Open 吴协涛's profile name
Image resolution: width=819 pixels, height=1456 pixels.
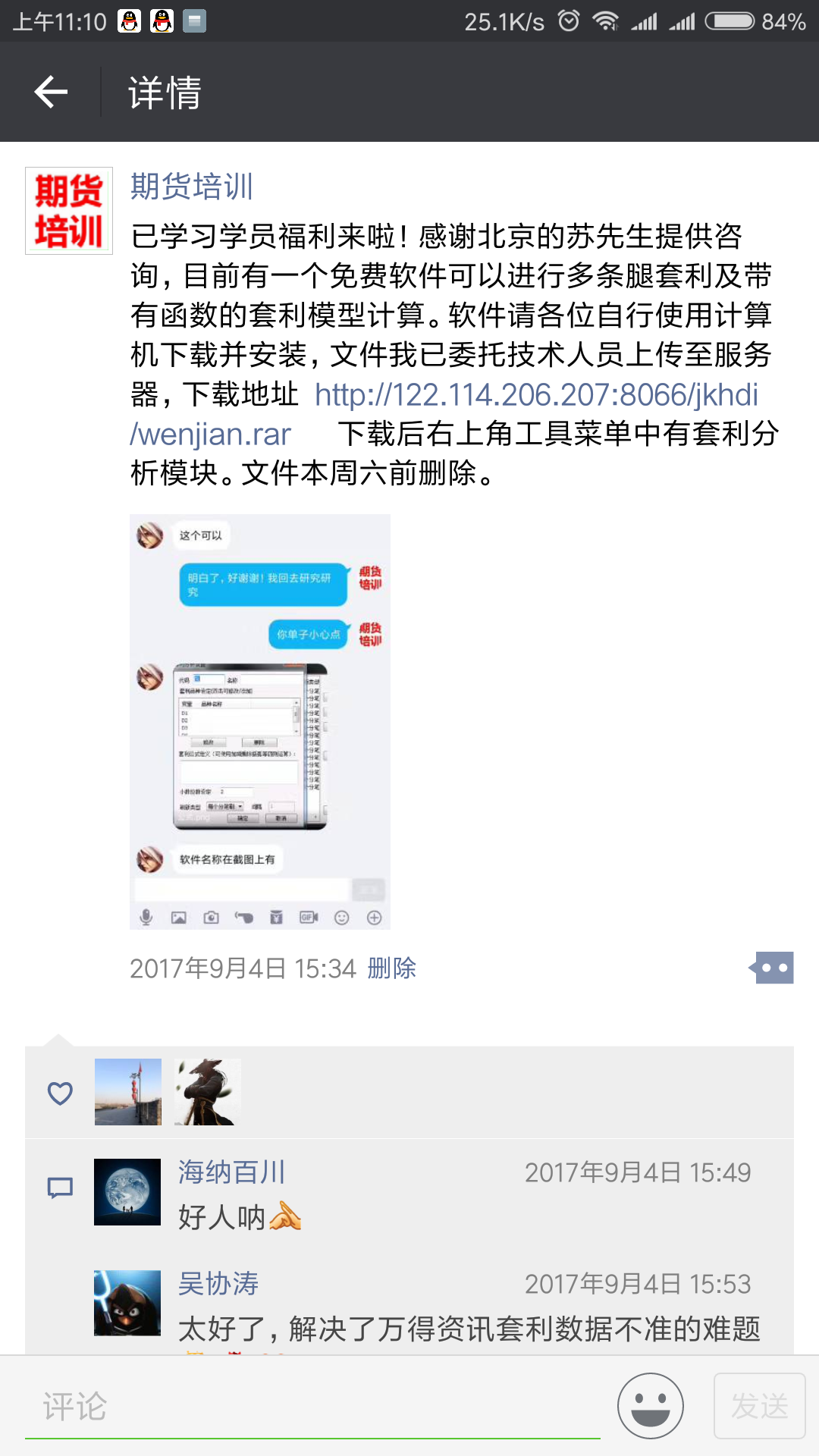click(x=218, y=1284)
